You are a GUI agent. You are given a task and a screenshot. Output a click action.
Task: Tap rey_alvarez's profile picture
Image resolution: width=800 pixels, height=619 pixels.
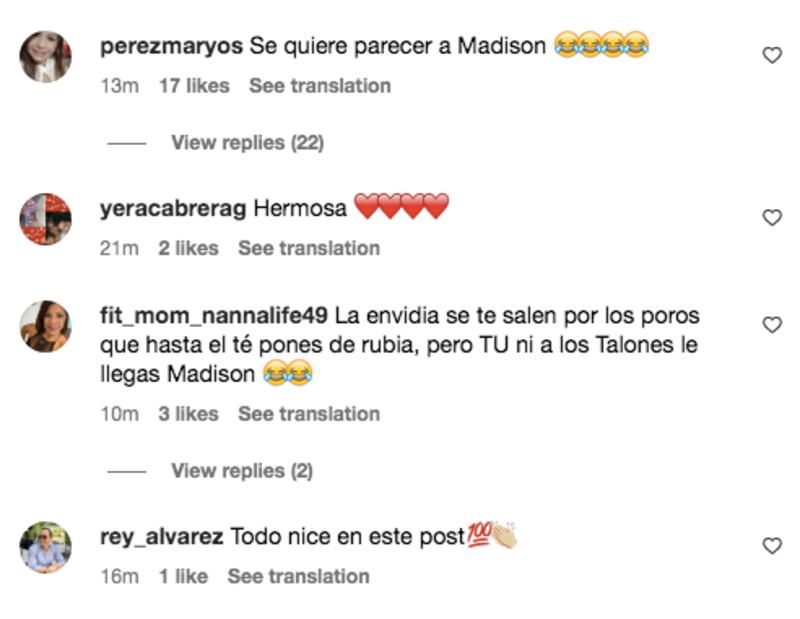[x=45, y=547]
